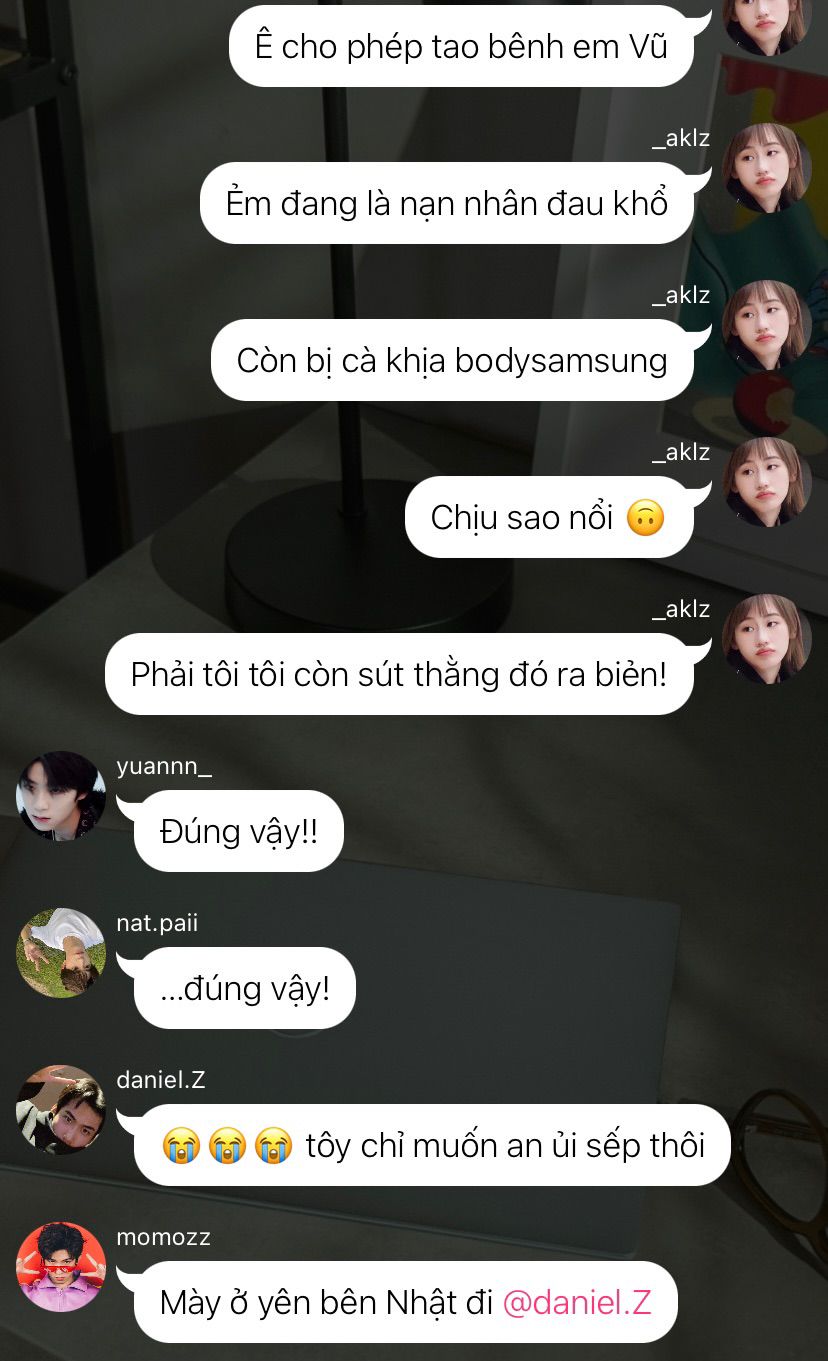Open nat.paii's avatar

tap(61, 953)
